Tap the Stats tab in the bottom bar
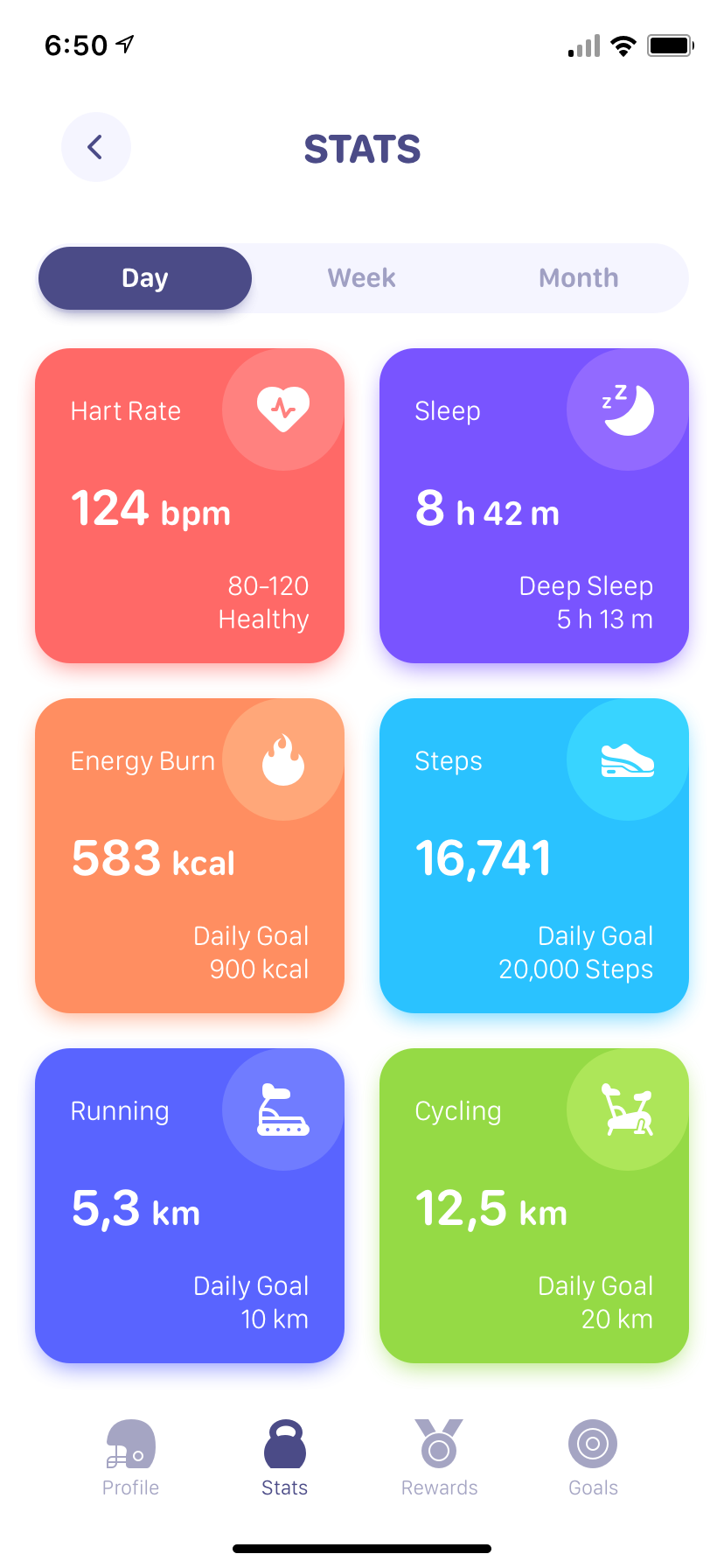The width and height of the screenshot is (724, 1568). 285,1458
